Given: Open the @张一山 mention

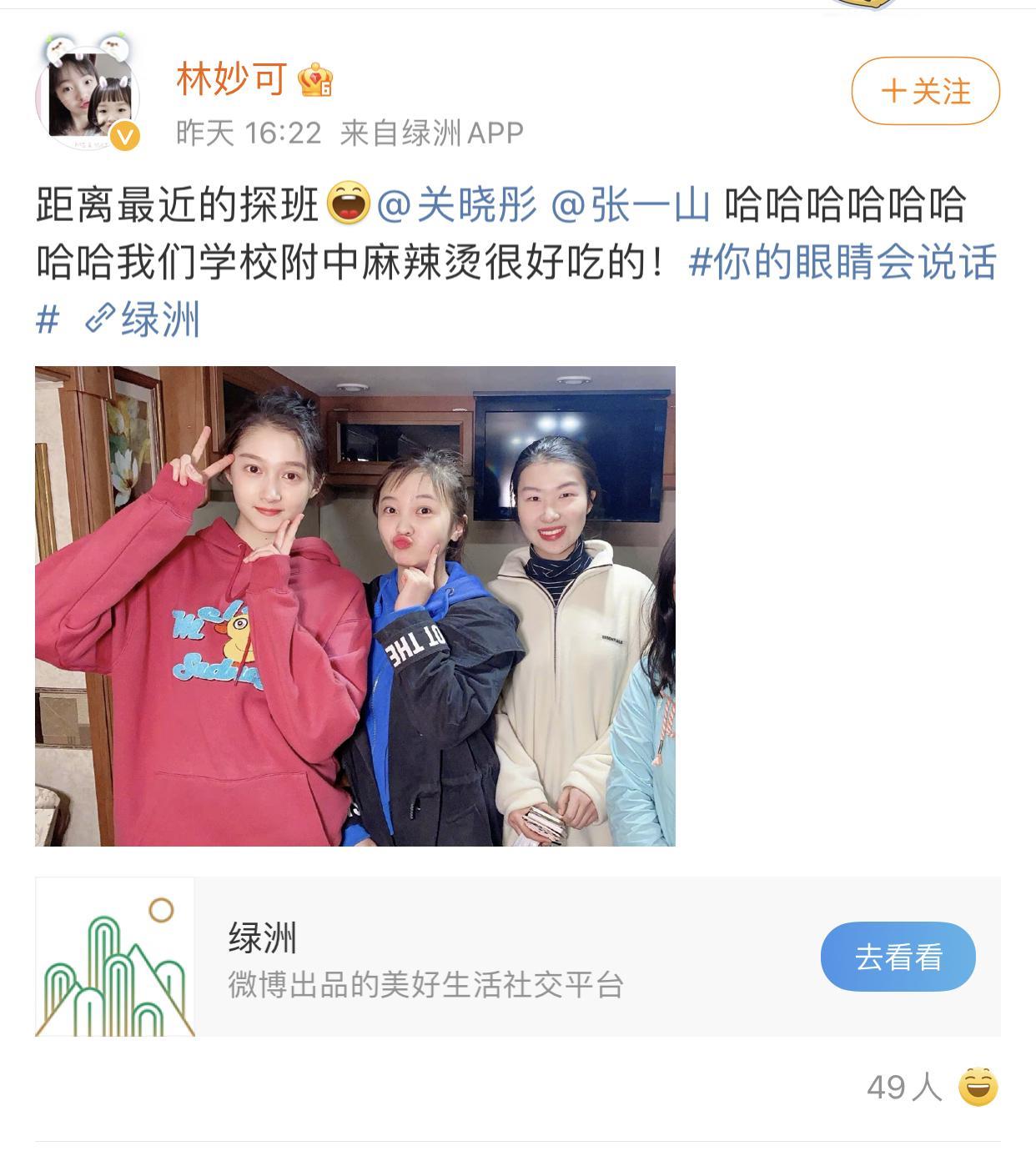Looking at the screenshot, I should [x=631, y=205].
